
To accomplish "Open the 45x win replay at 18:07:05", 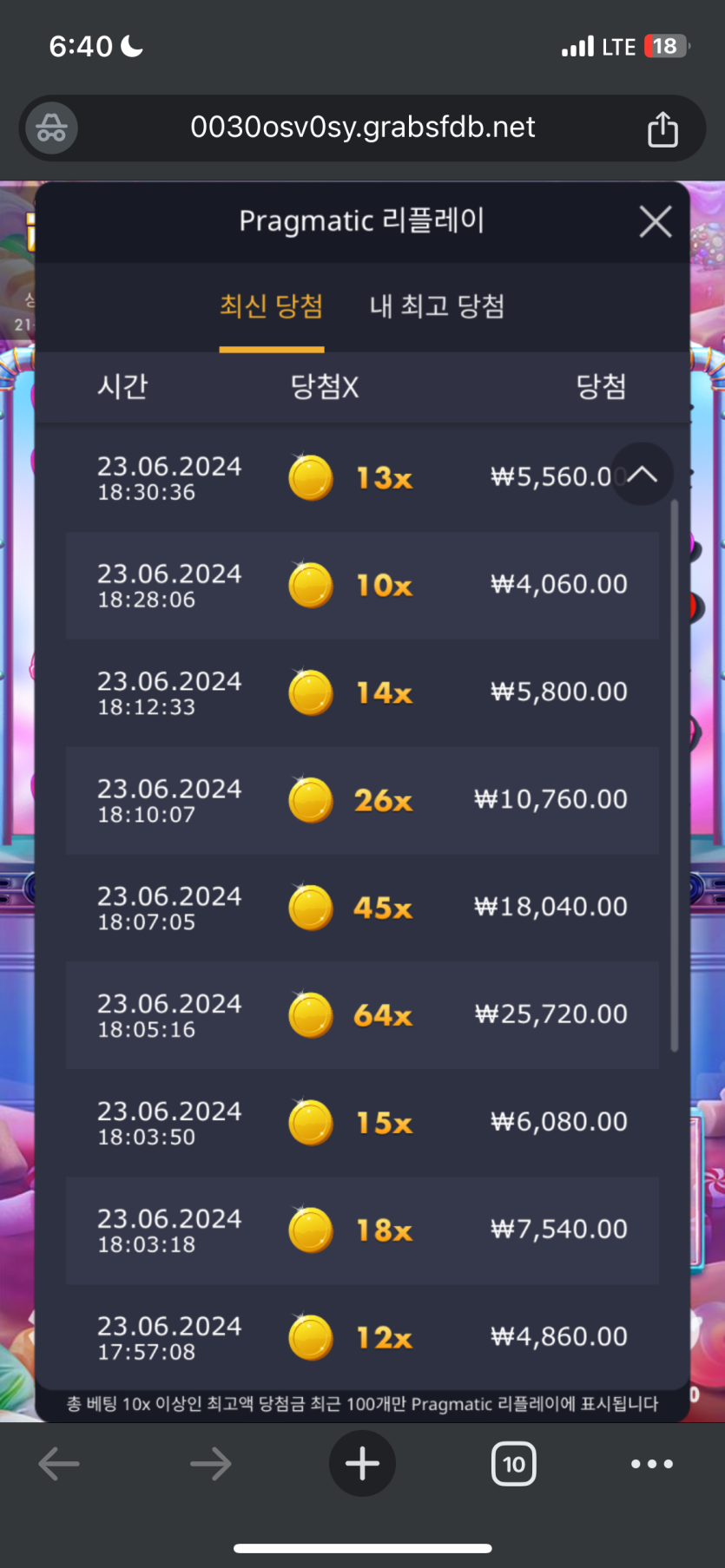I will pyautogui.click(x=362, y=908).
